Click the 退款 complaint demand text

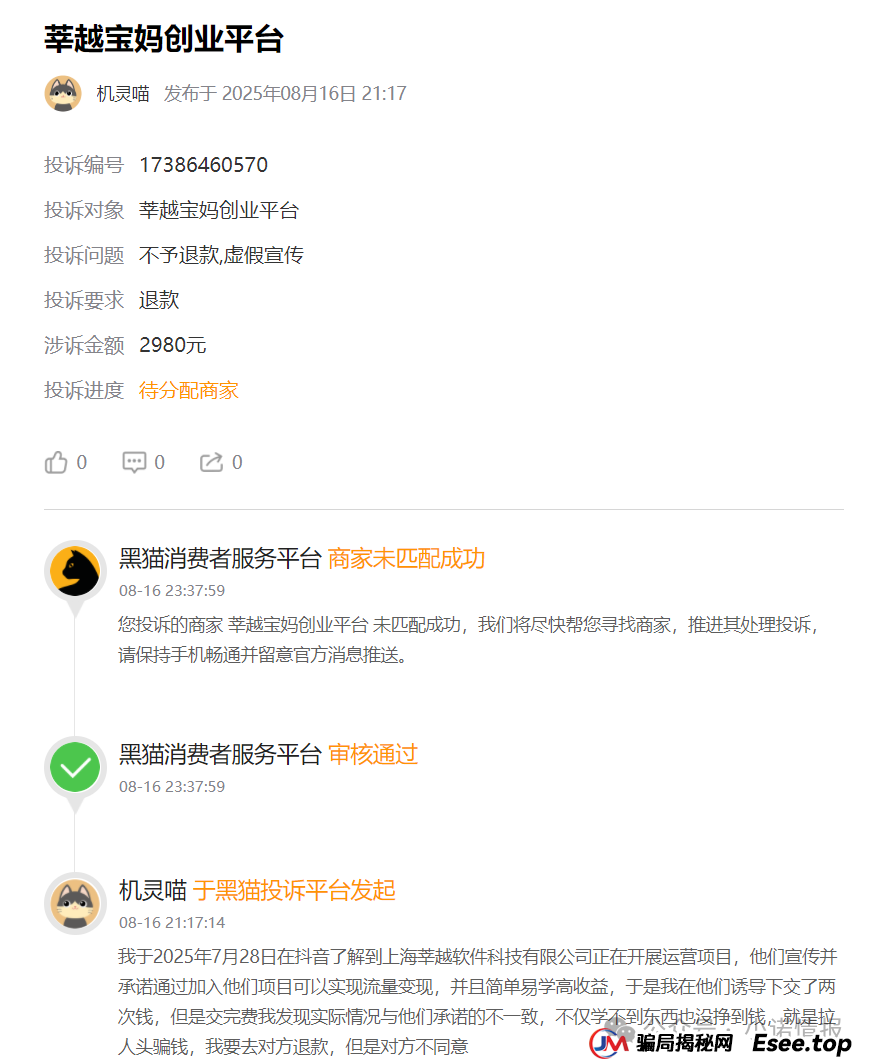click(x=158, y=300)
